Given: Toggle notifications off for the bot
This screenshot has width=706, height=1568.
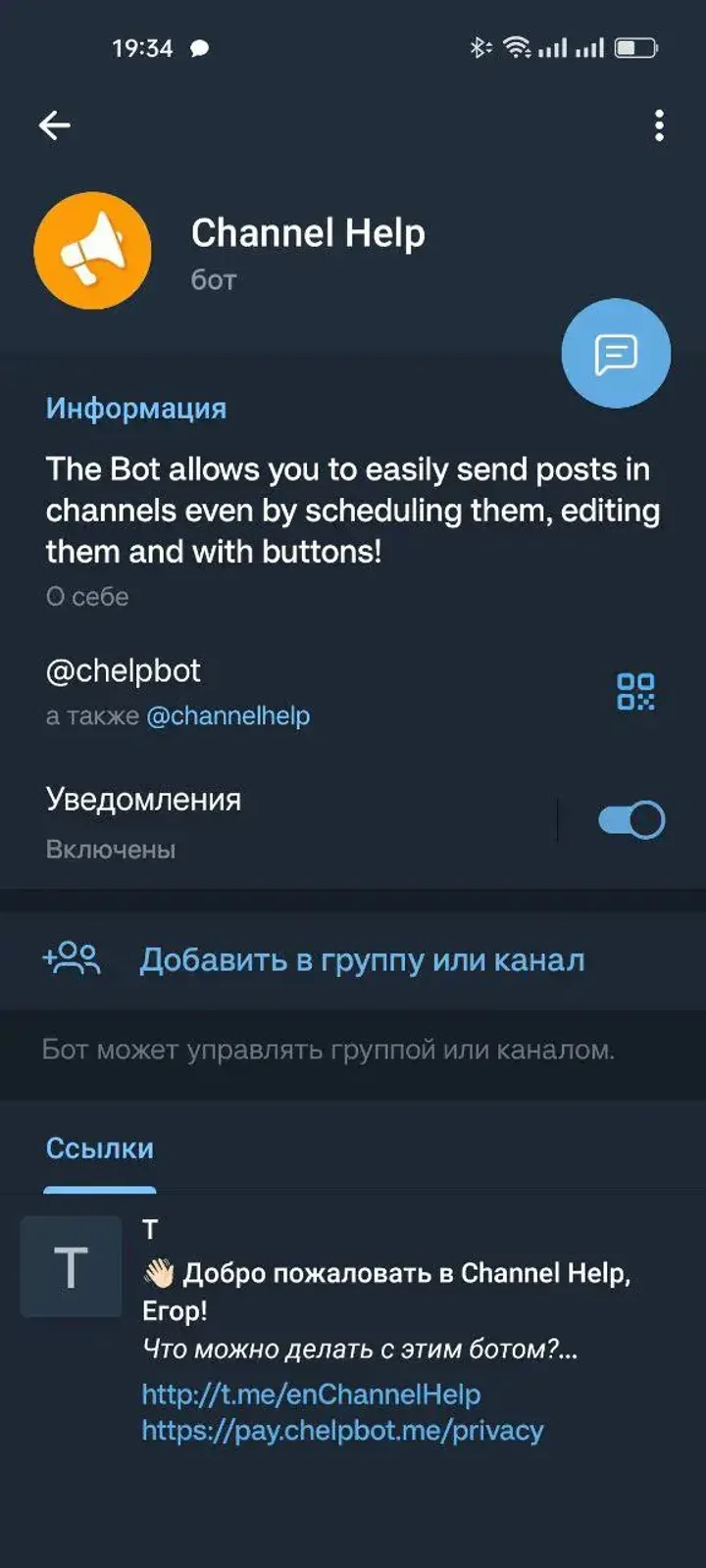Looking at the screenshot, I should pos(629,820).
